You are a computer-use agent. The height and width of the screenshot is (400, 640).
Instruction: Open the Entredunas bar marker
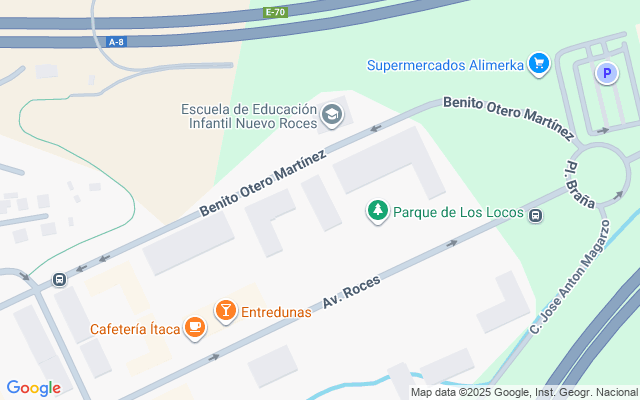[226, 311]
